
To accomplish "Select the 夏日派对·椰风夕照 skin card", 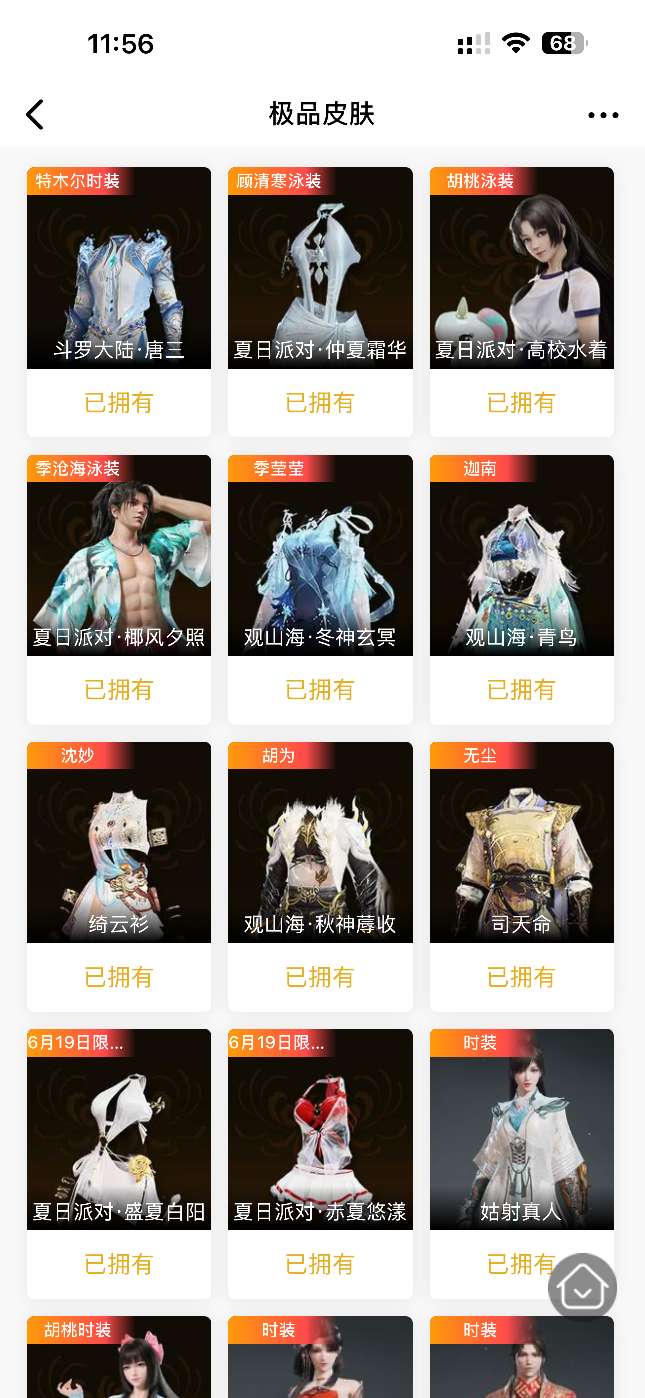I will (x=119, y=556).
